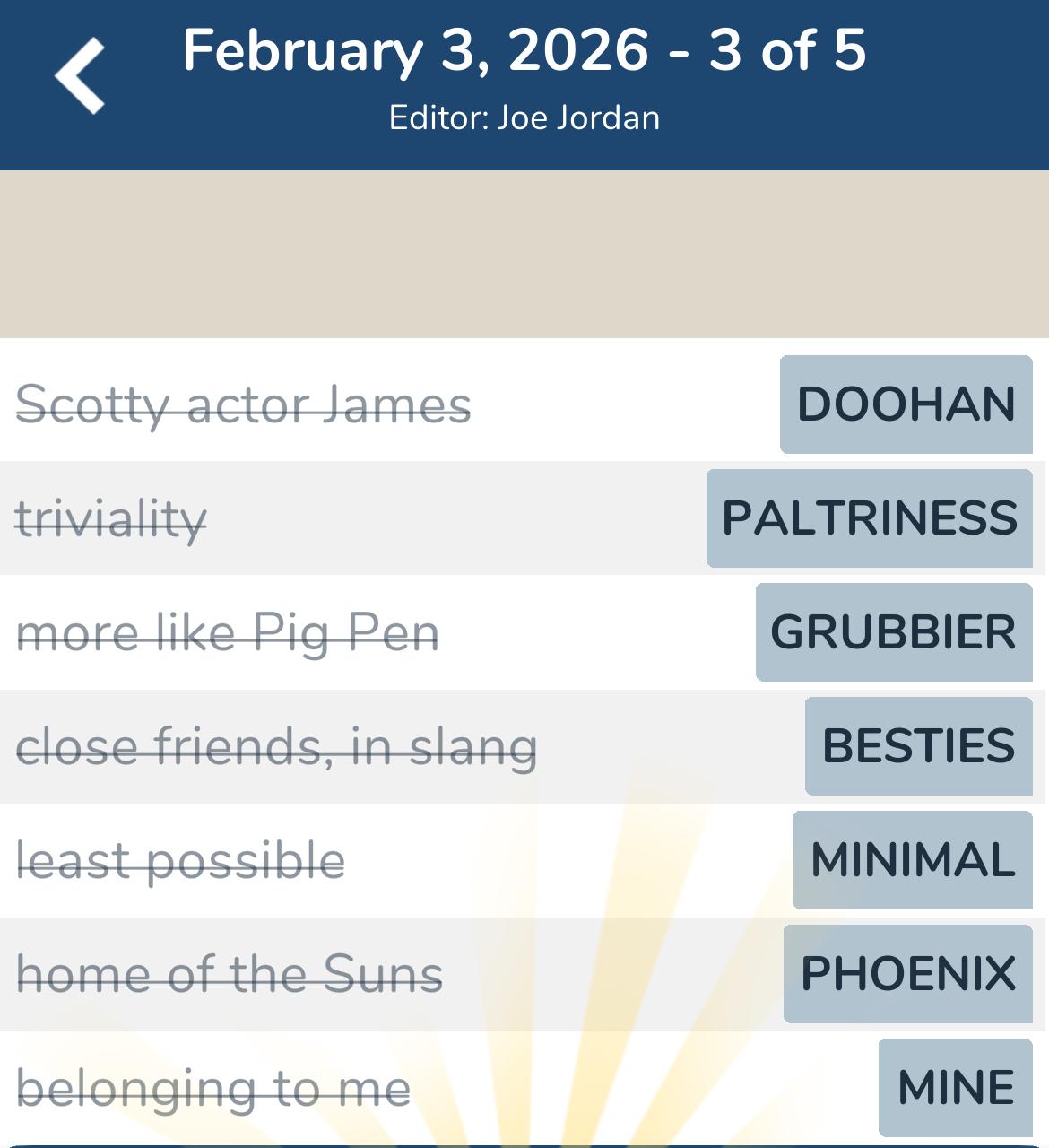Select the PHOENIX answer tile
Image resolution: width=1049 pixels, height=1148 pixels.
coord(907,972)
